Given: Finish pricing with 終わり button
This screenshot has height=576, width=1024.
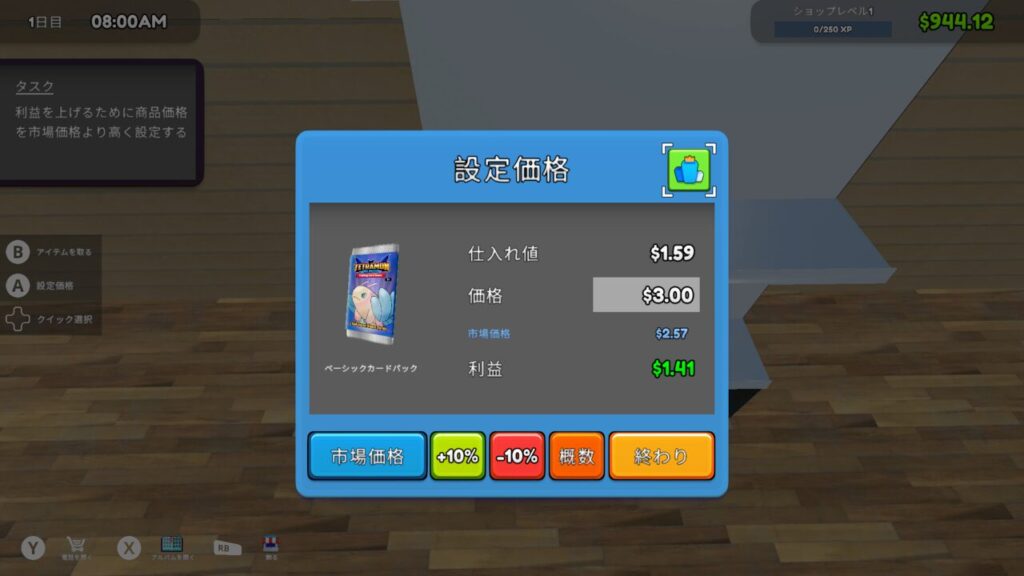Looking at the screenshot, I should point(661,456).
